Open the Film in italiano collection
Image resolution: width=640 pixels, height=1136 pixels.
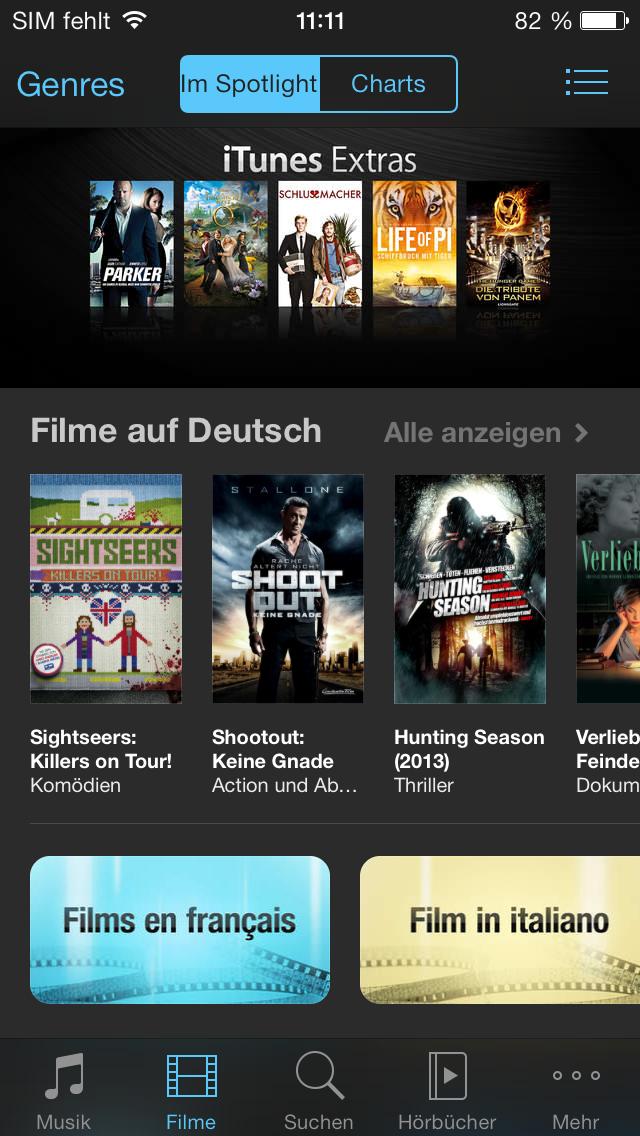pyautogui.click(x=500, y=930)
